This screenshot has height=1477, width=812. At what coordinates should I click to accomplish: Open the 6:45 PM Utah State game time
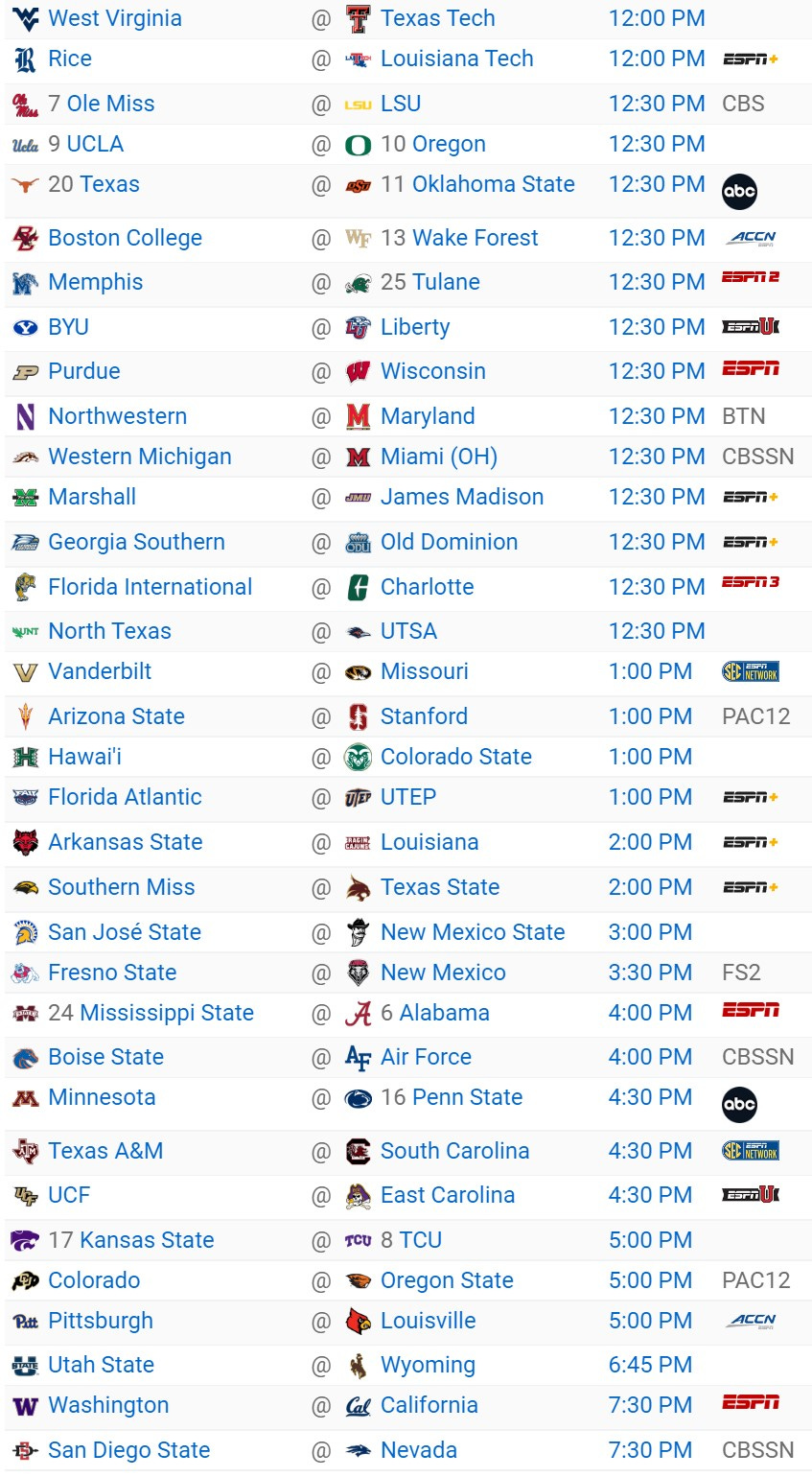pos(650,1365)
